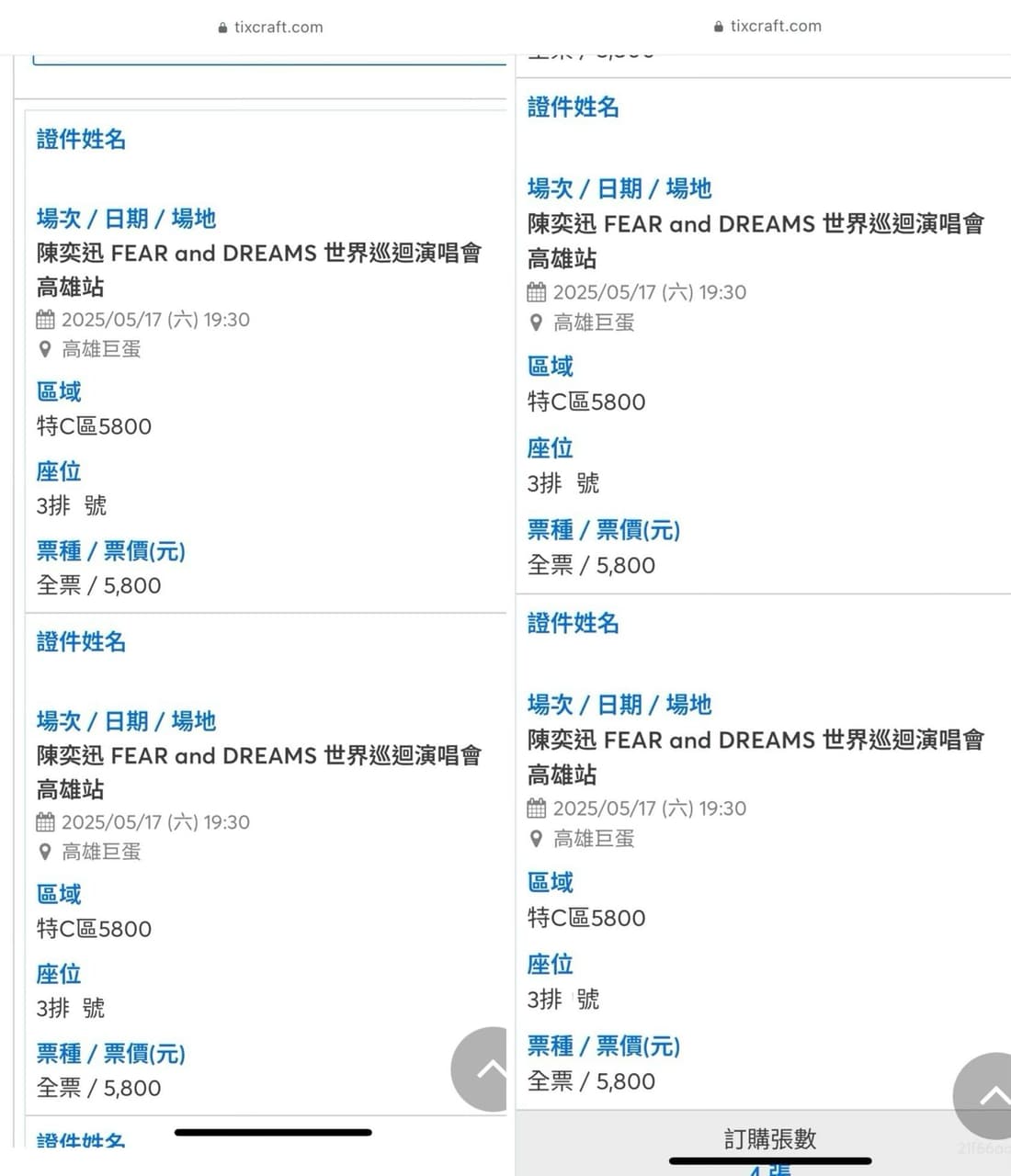
Task: Click the 證件姓名 label link
Action: pyautogui.click(x=80, y=140)
